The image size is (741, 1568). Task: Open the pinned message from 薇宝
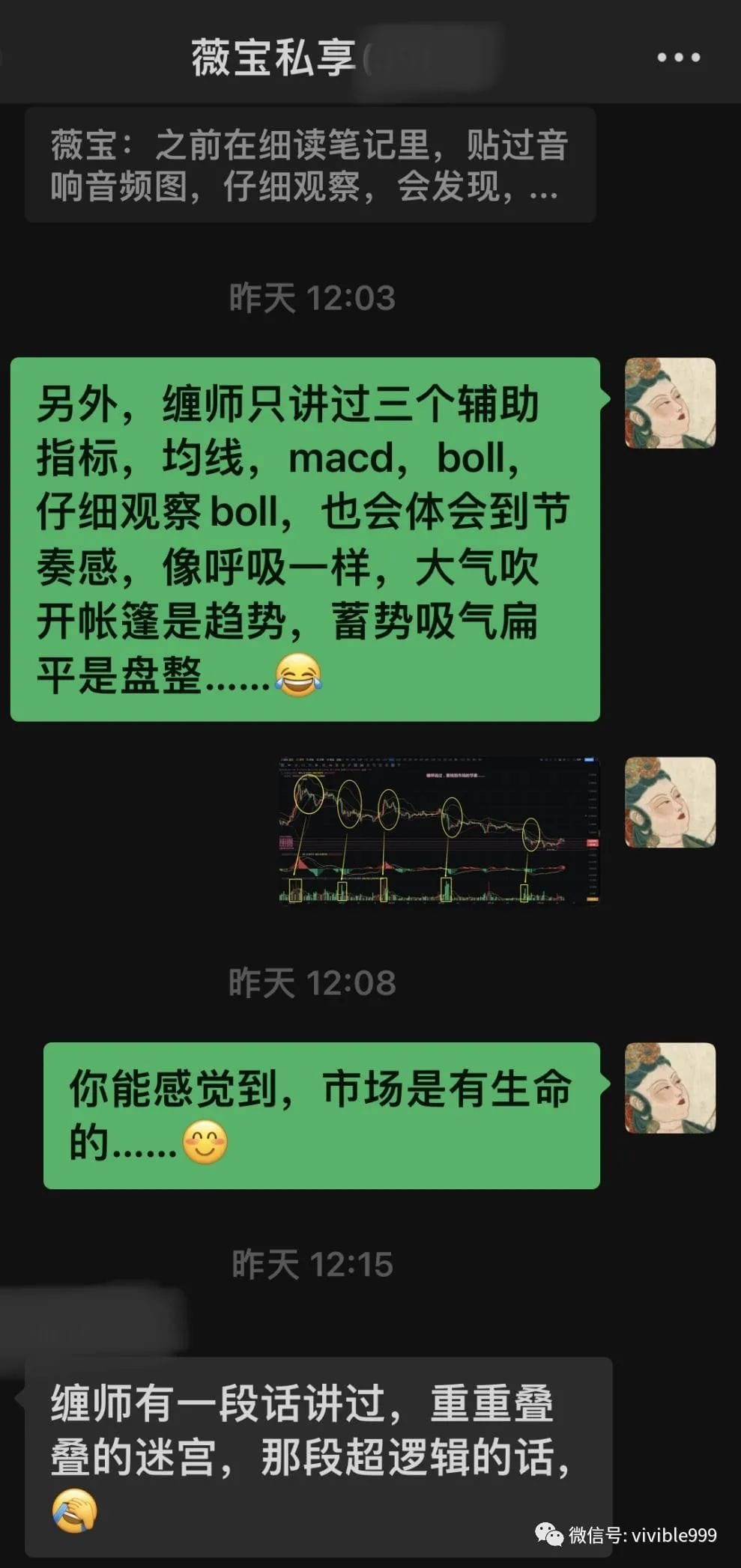(310, 165)
